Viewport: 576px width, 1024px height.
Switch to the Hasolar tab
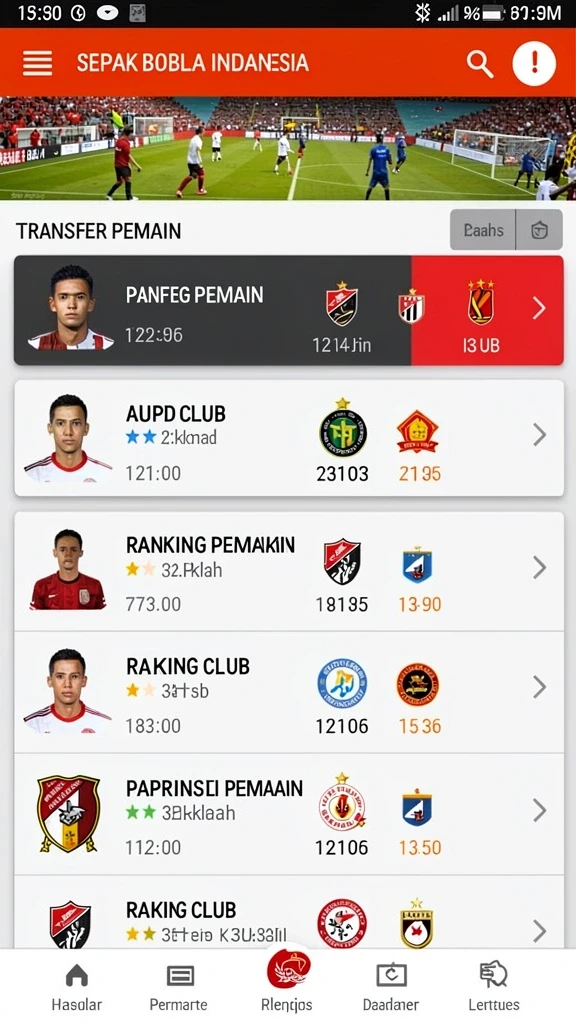coord(76,987)
